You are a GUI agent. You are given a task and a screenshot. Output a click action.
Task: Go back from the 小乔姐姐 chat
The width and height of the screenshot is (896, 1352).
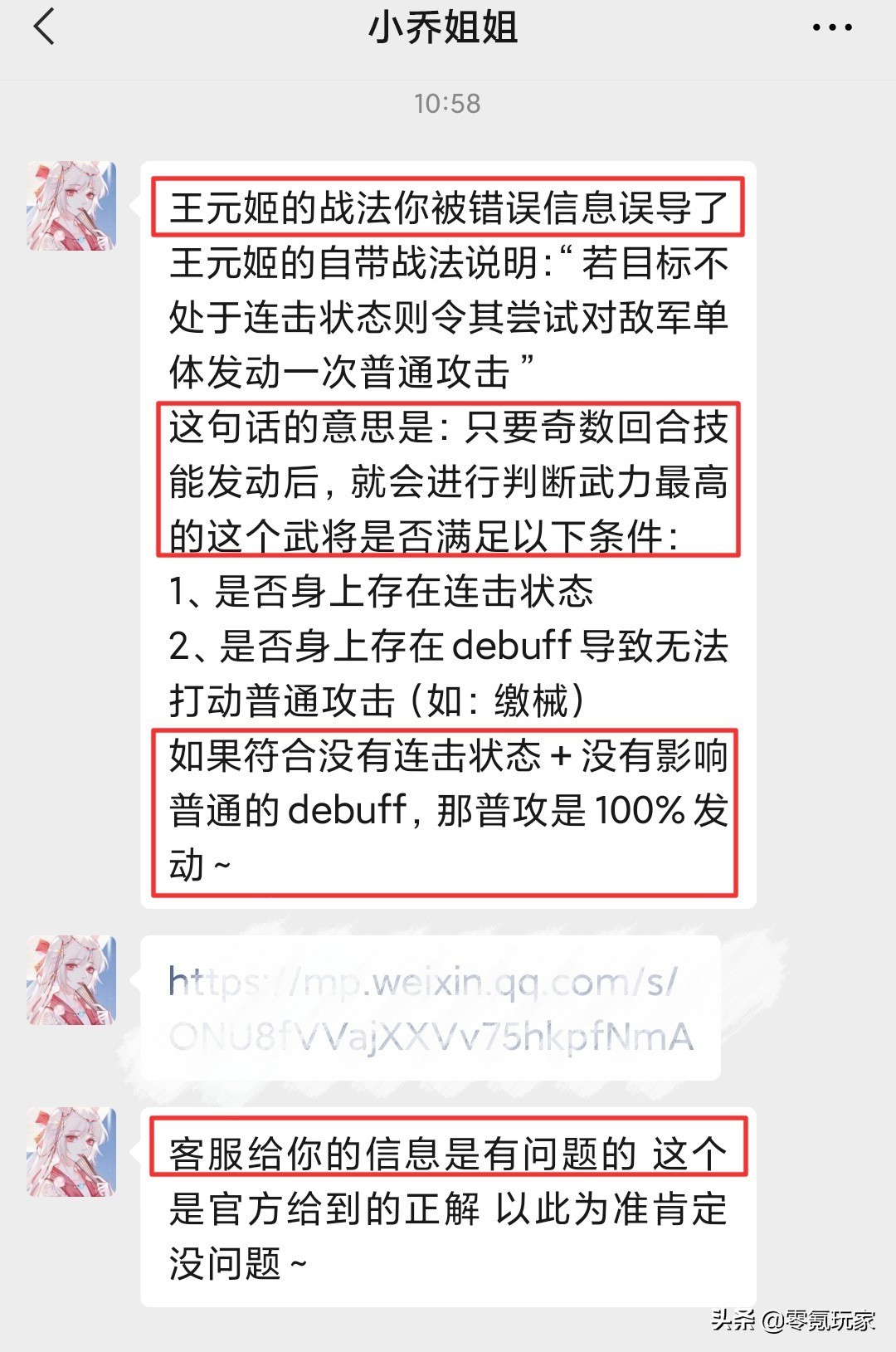(x=45, y=27)
